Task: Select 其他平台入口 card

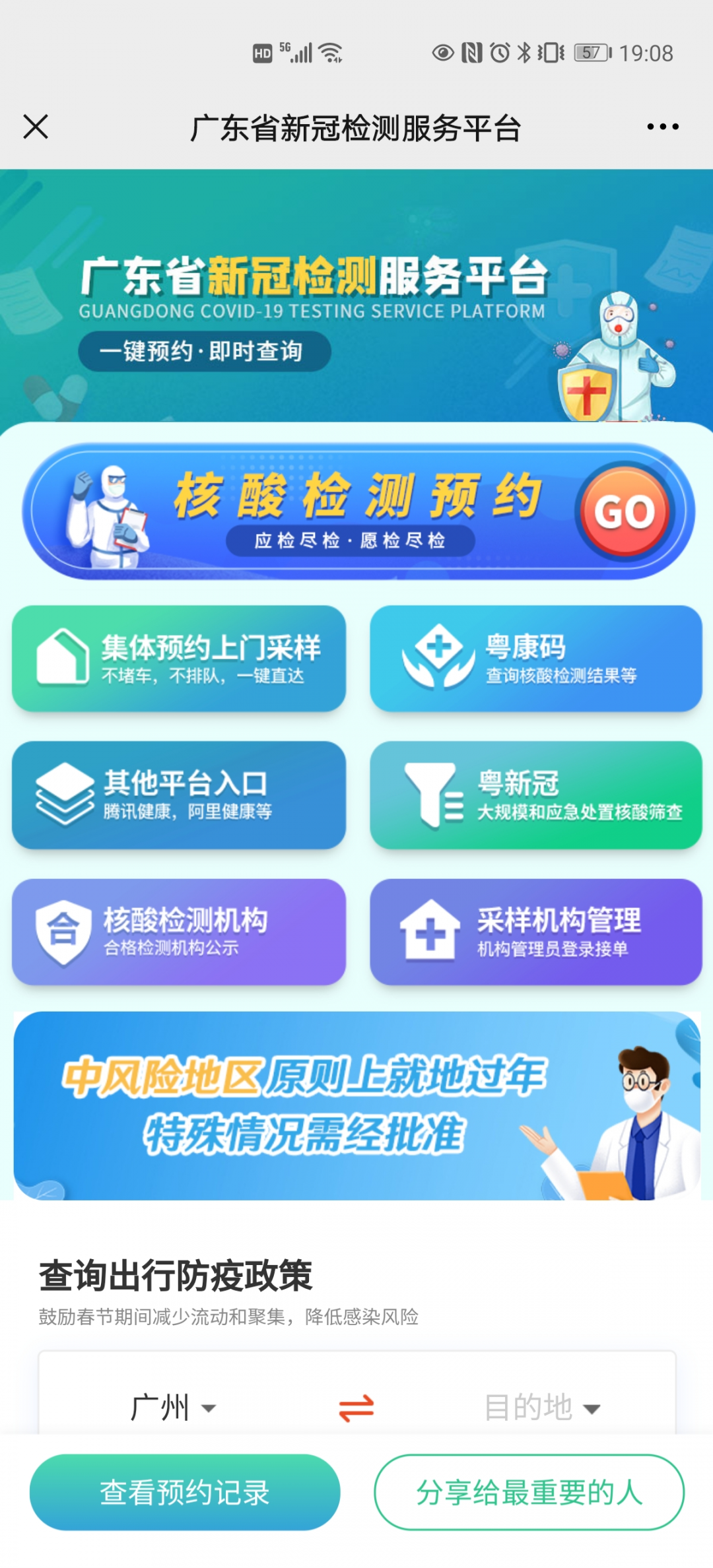Action: [x=179, y=795]
